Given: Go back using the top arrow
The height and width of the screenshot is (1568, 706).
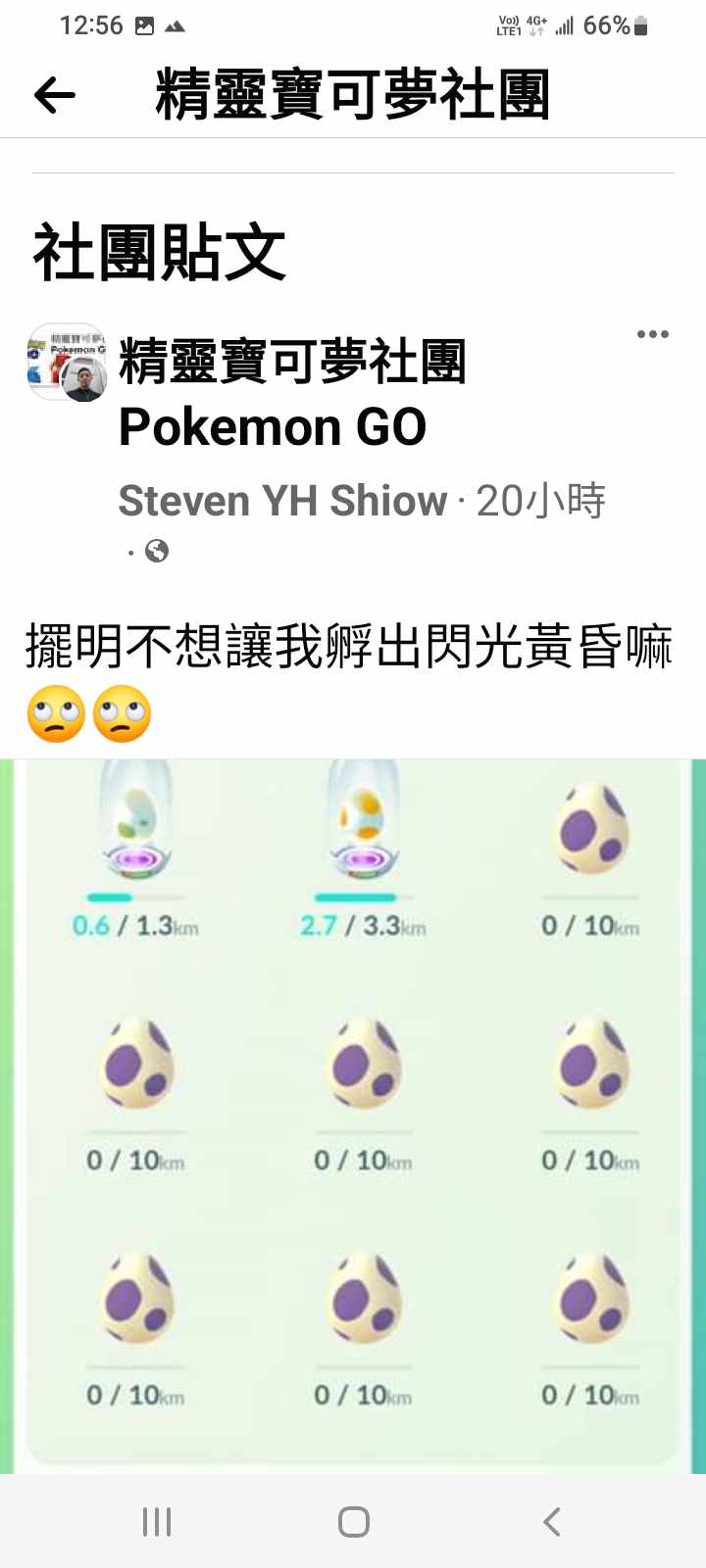Looking at the screenshot, I should click(55, 95).
